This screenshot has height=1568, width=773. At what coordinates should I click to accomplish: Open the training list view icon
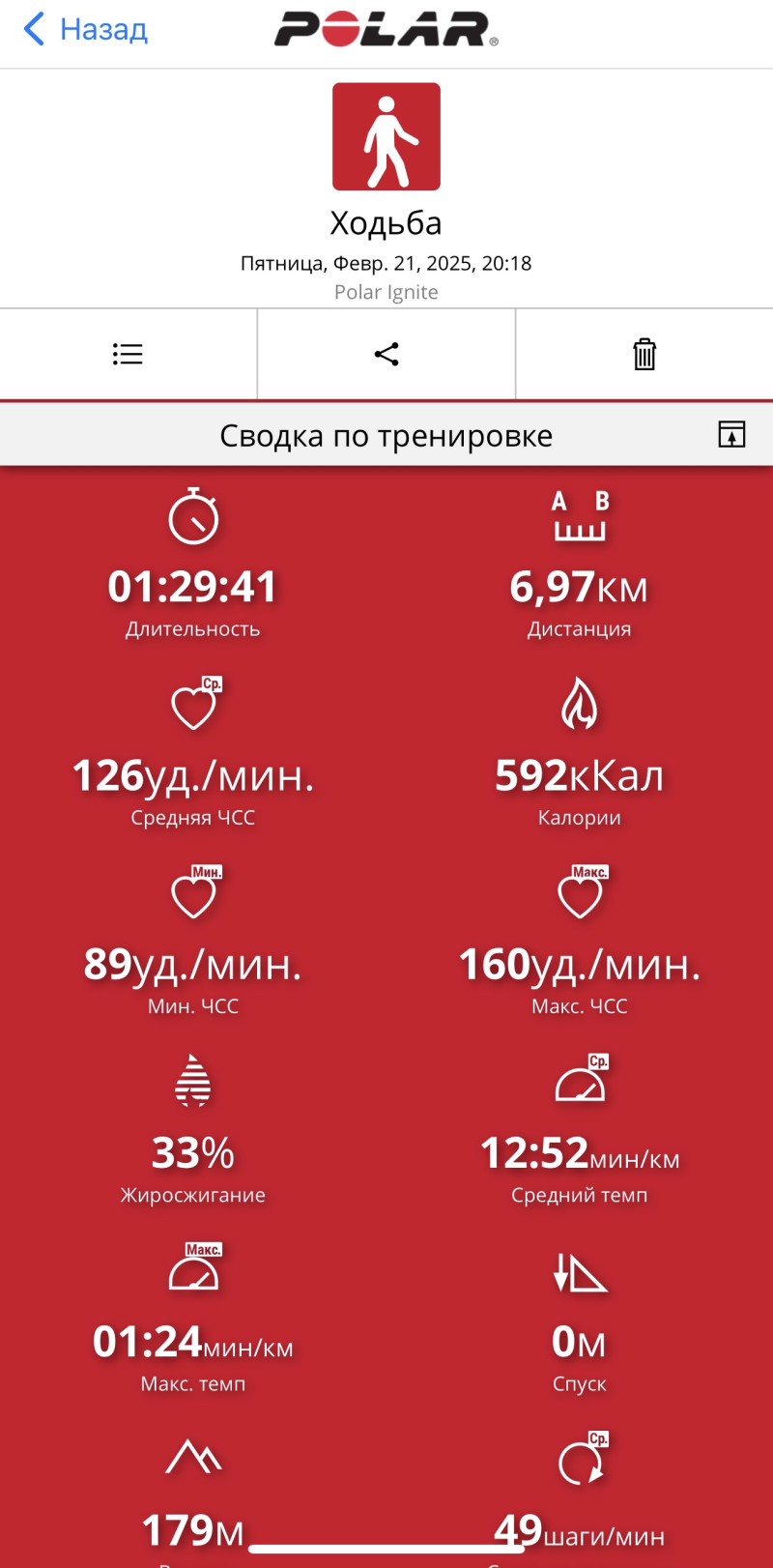coord(128,355)
